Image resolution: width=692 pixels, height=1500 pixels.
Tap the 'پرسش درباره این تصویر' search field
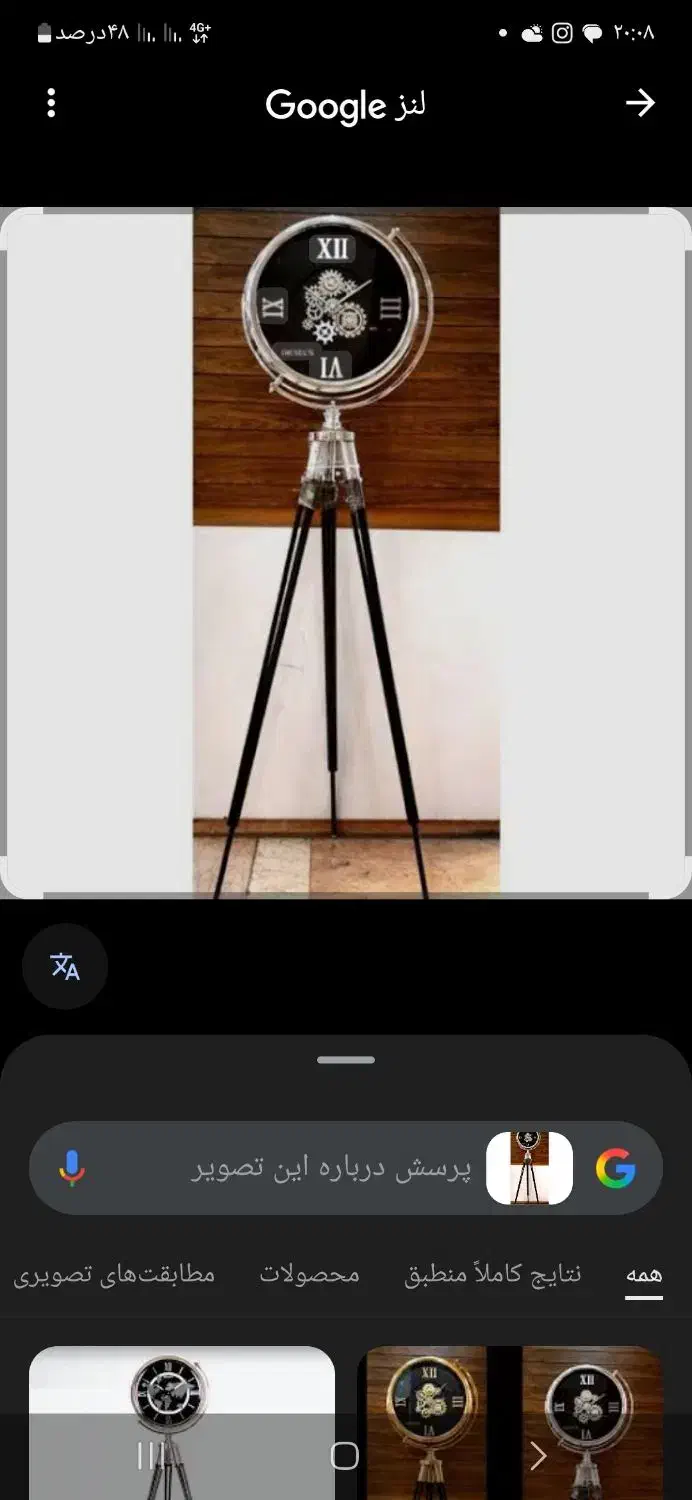click(x=330, y=1169)
